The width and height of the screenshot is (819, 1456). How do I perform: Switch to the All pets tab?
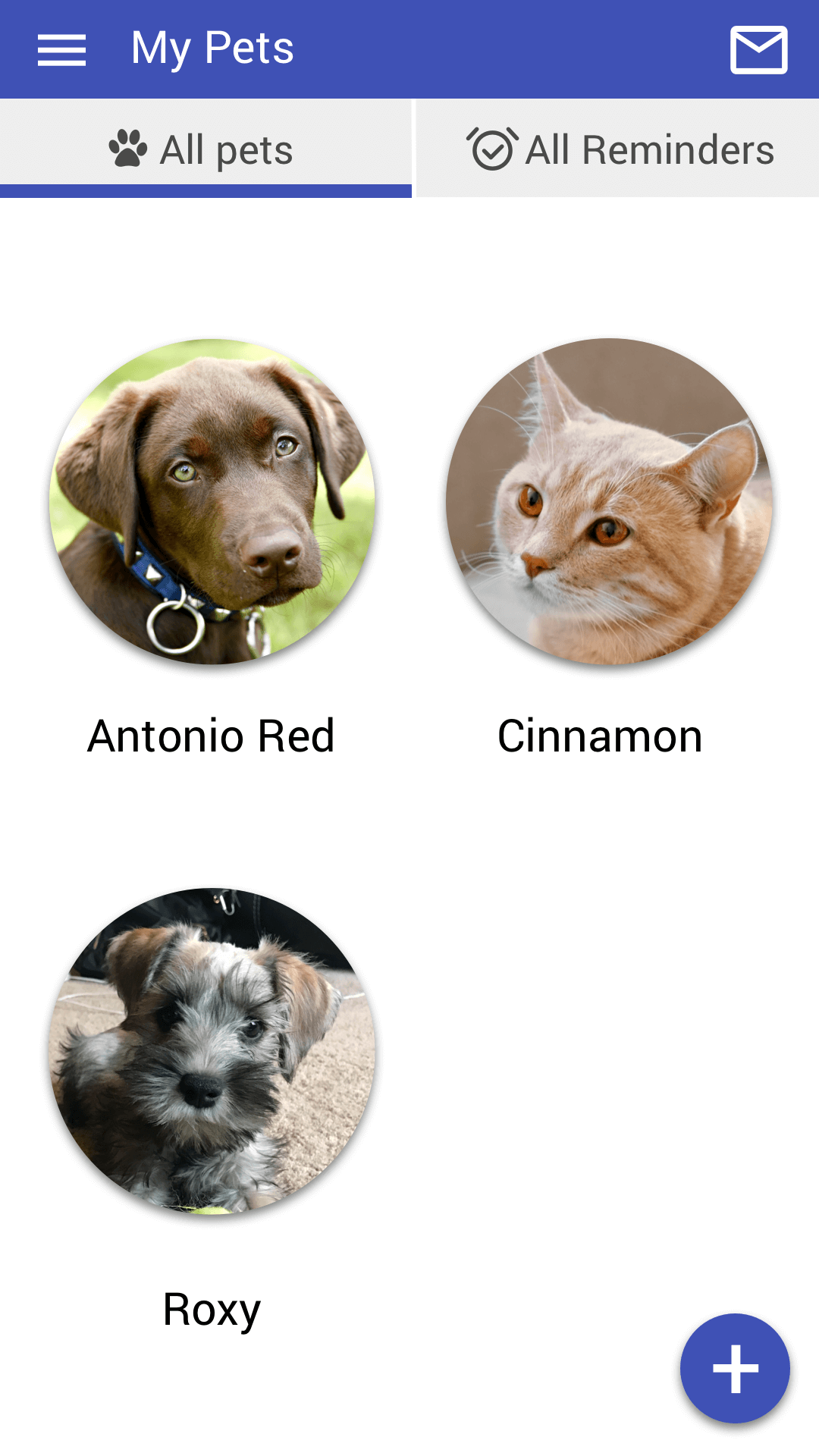(x=205, y=149)
